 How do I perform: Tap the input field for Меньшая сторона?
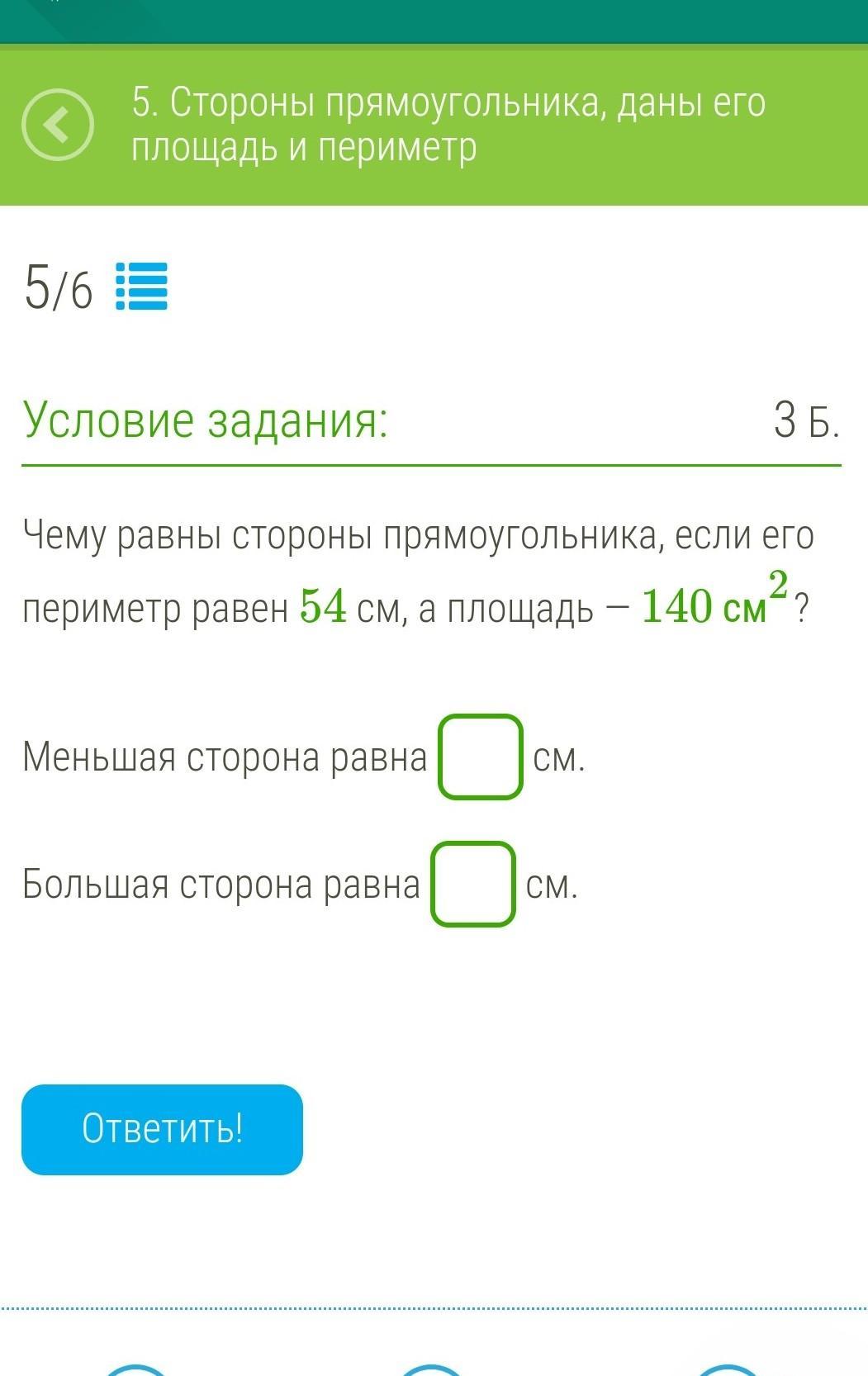tap(481, 757)
